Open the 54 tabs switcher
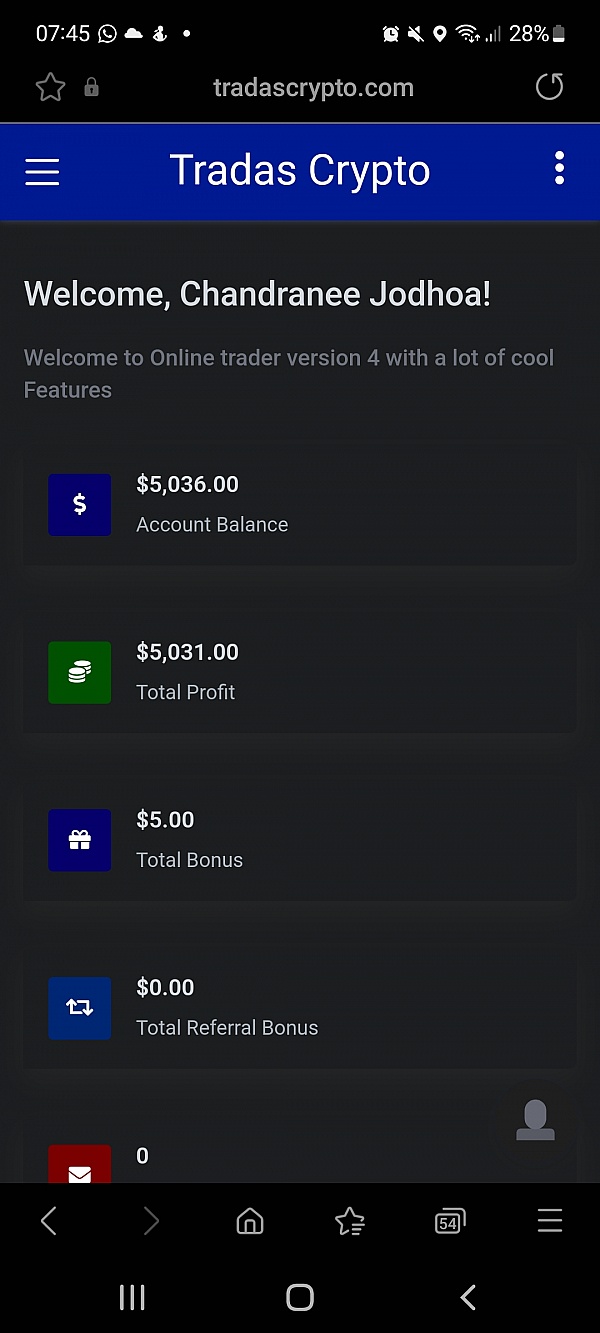The width and height of the screenshot is (600, 1333). point(450,1221)
